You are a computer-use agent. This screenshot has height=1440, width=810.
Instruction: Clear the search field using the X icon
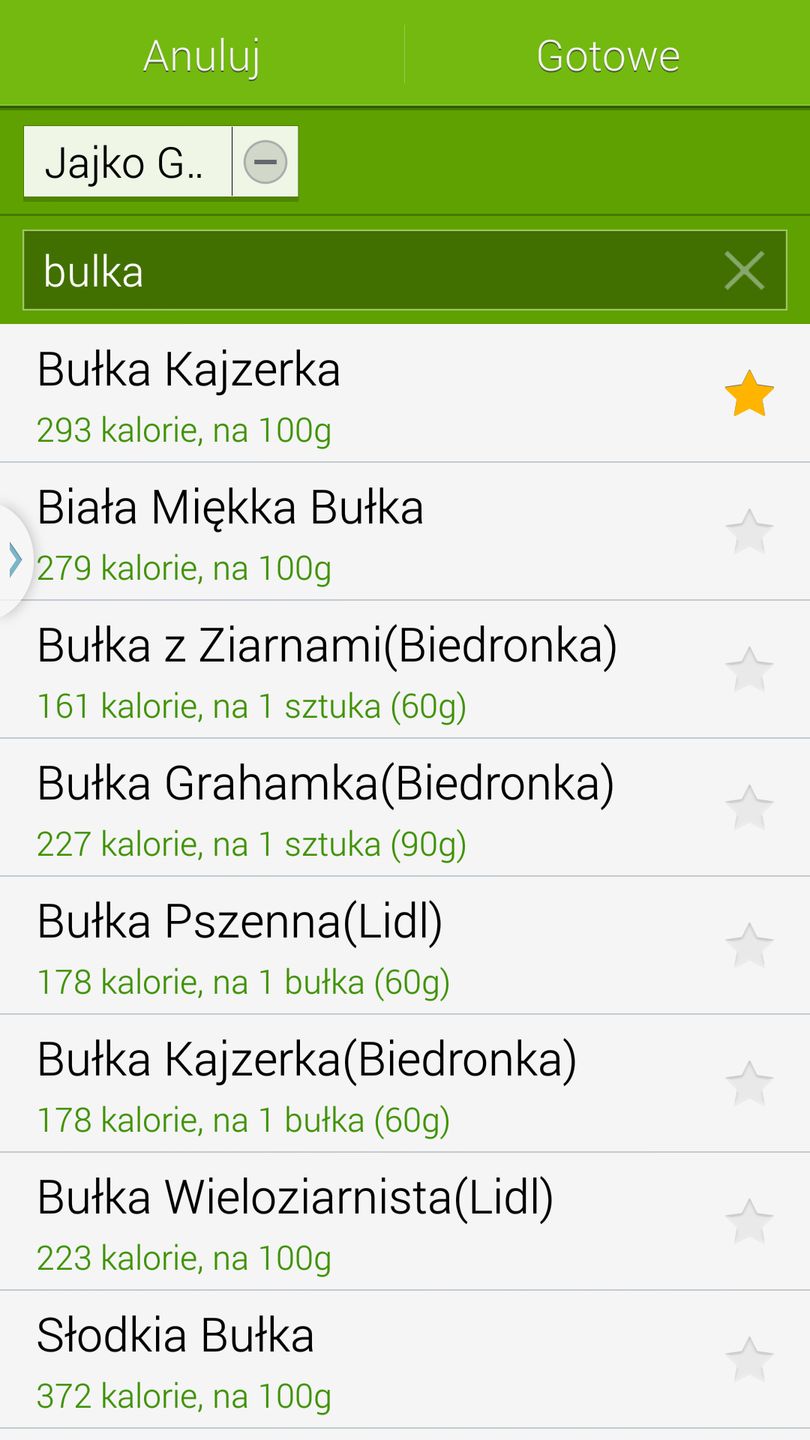click(744, 269)
